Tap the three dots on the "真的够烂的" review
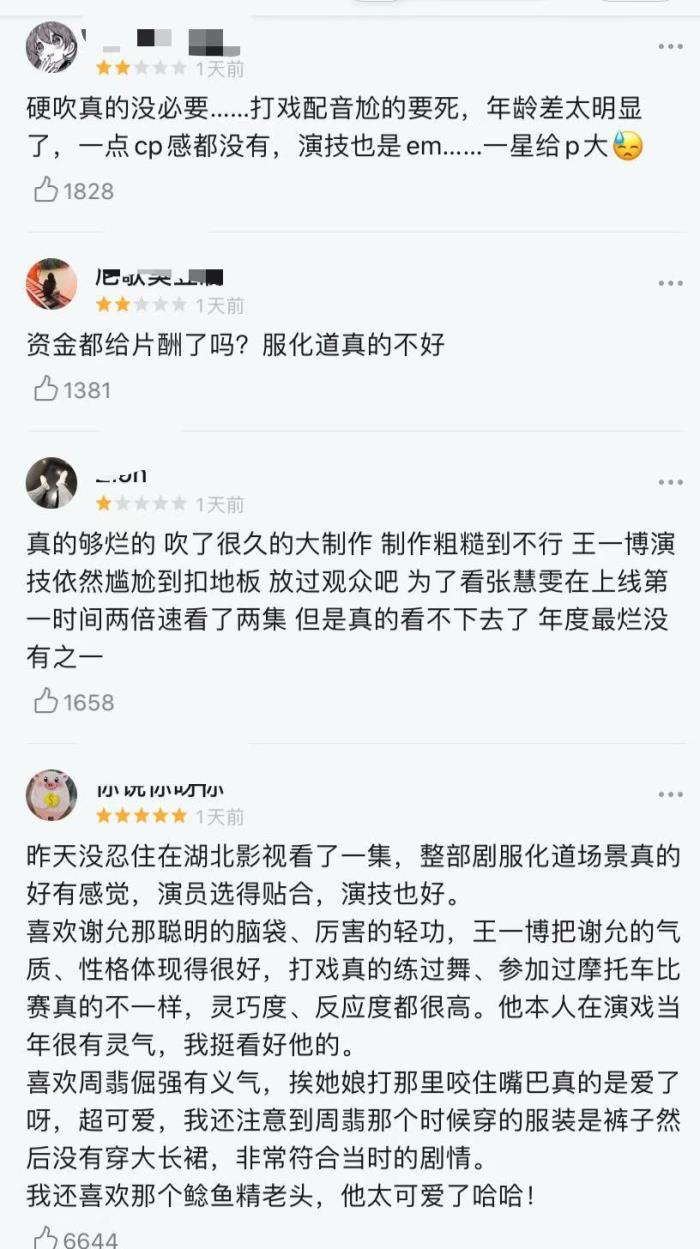 670,483
